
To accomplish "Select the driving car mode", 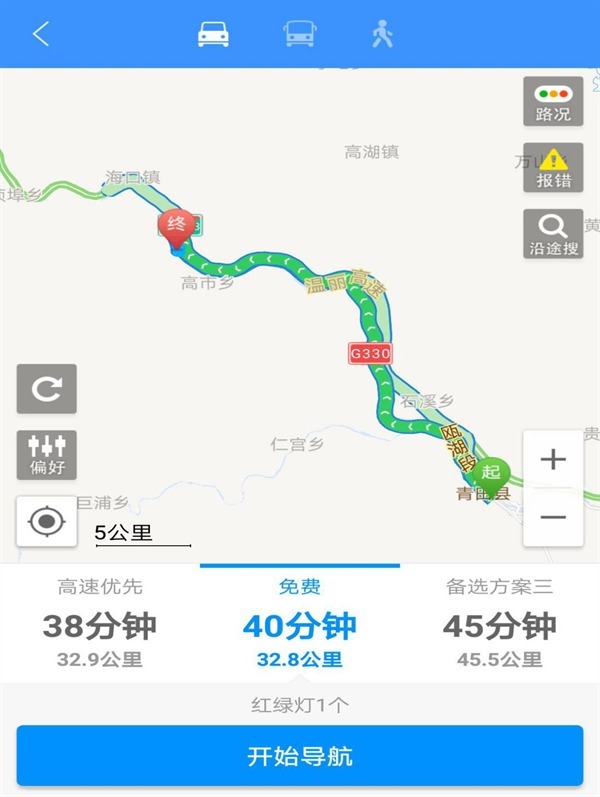I will click(x=213, y=34).
